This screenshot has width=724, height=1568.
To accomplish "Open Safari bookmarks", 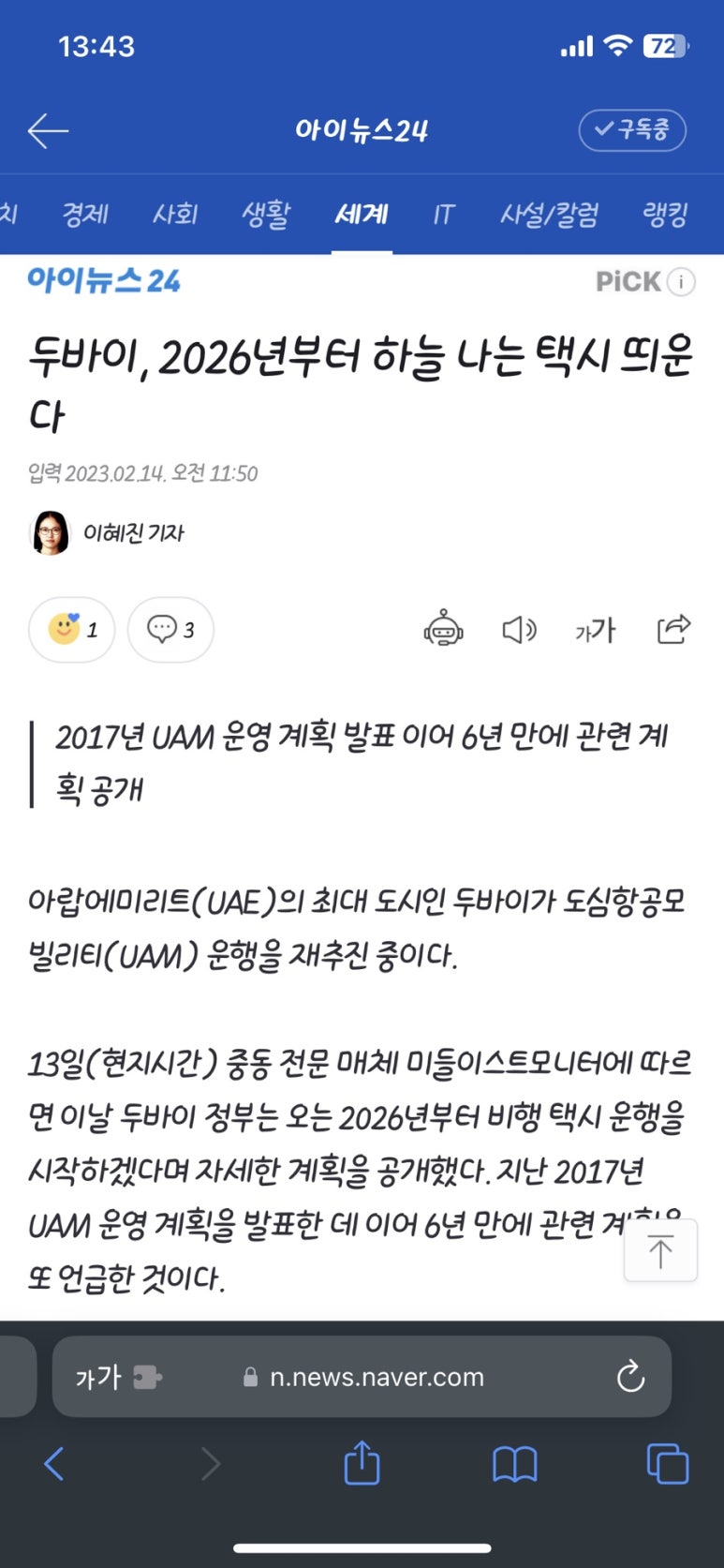I will click(x=514, y=1463).
